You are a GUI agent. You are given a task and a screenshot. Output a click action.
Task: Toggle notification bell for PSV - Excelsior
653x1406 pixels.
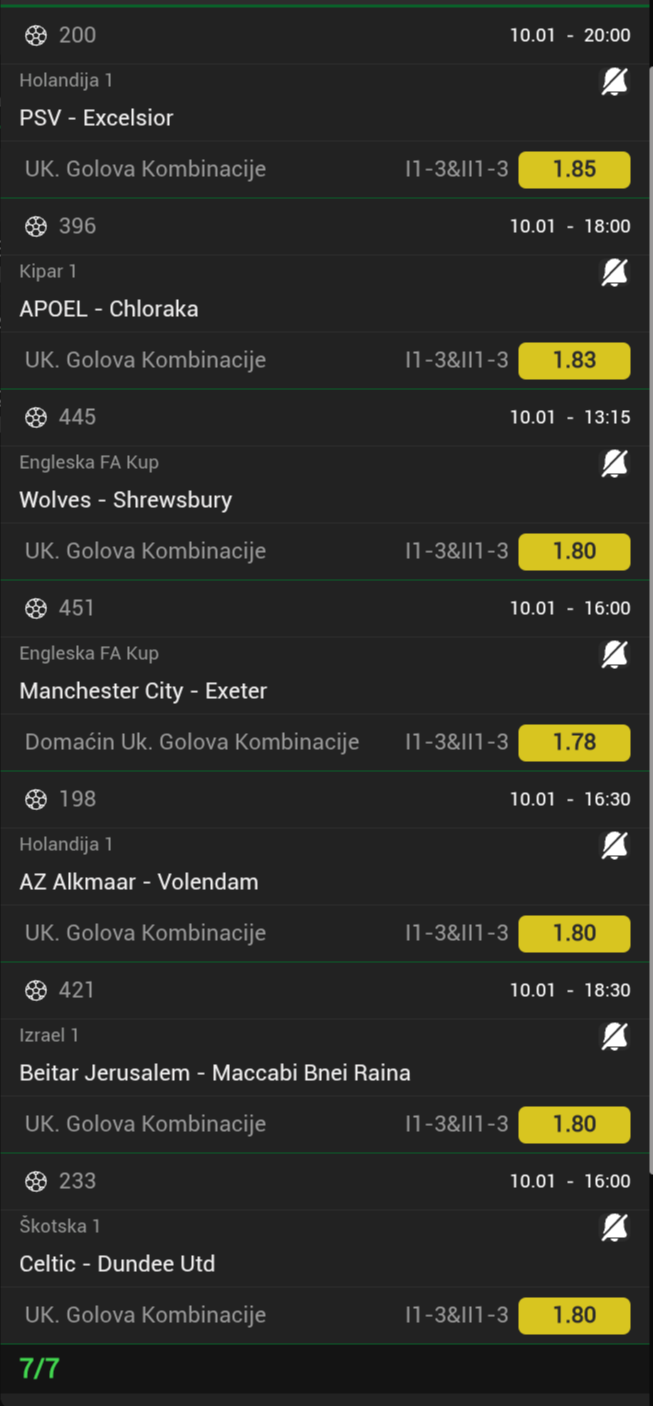[x=614, y=82]
